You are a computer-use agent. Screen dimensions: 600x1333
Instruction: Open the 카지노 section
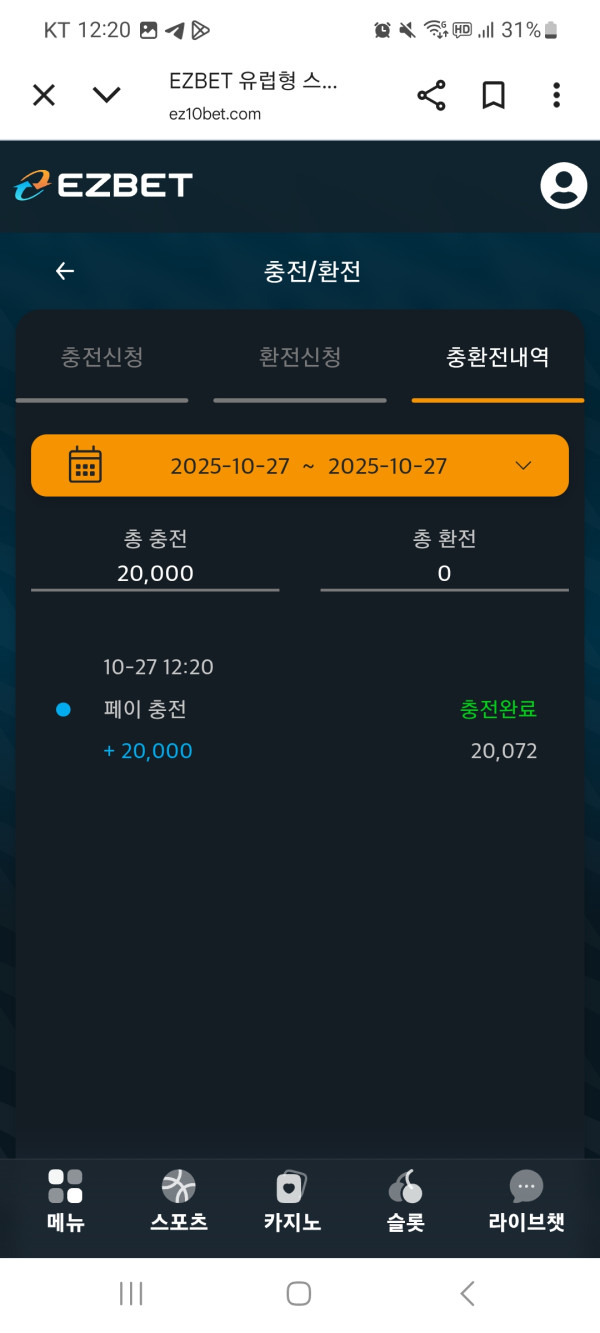click(292, 1200)
